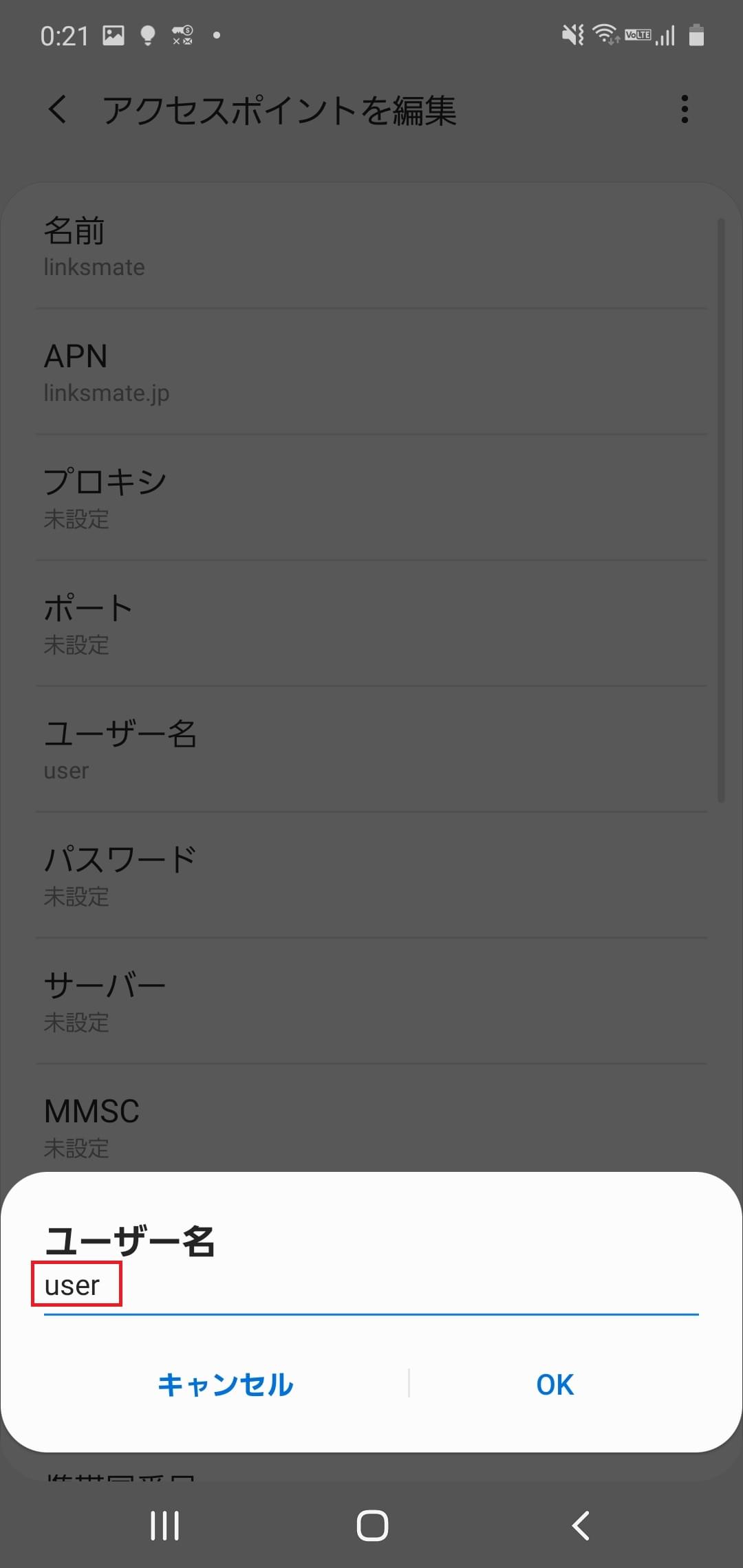Tap the Recents button in navigation bar
743x1568 pixels.
[x=164, y=1525]
